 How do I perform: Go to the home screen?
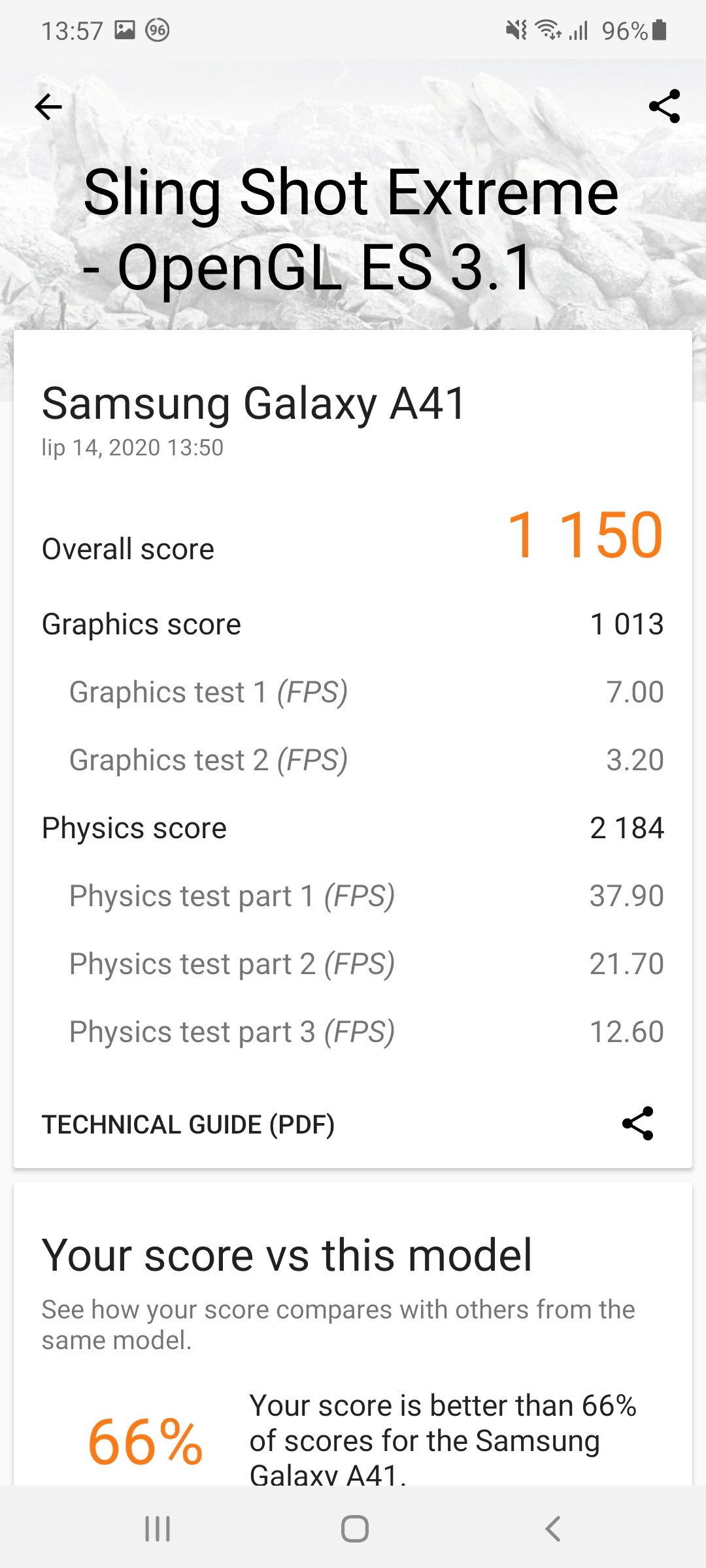(x=355, y=1529)
